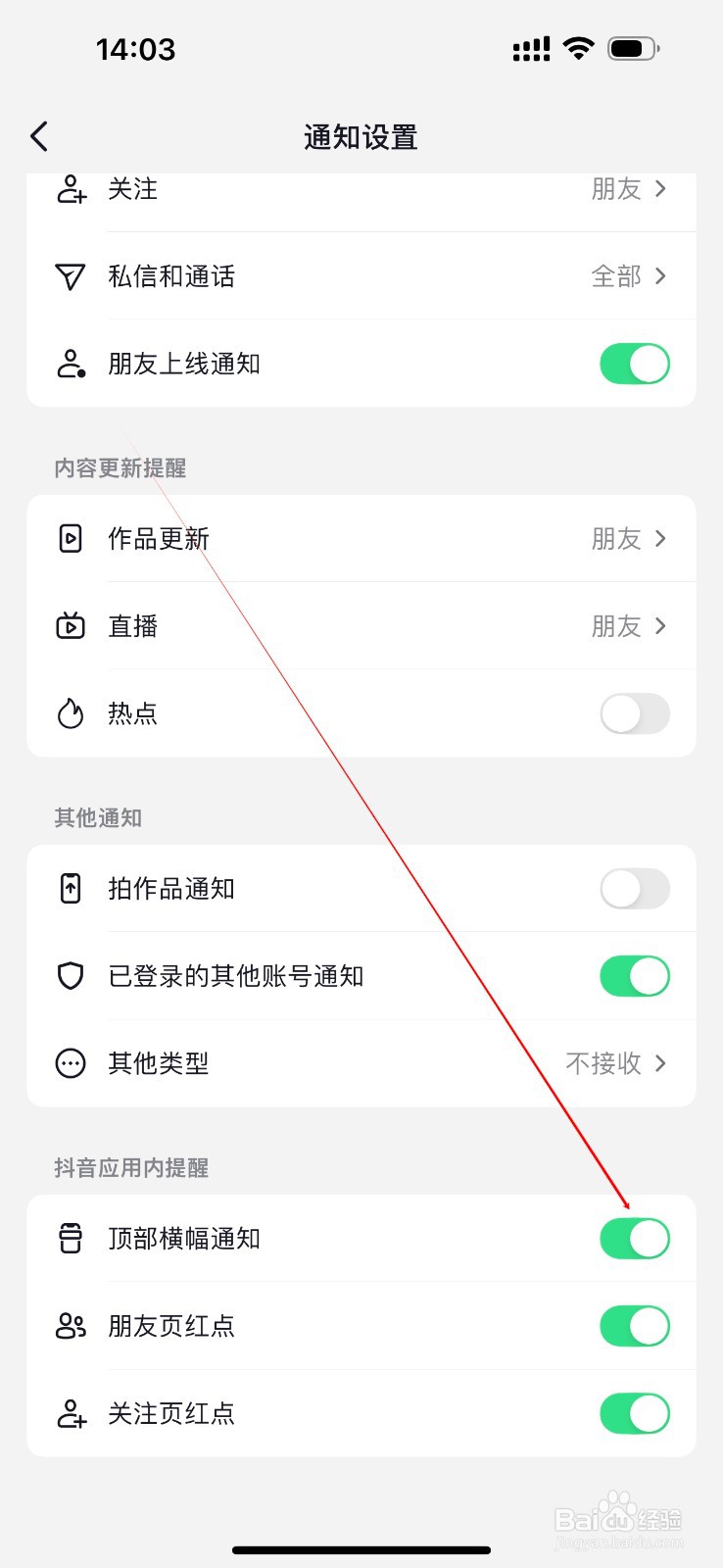Click the video play icon next to 作品更新
This screenshot has height=1568, width=723.
[69, 538]
